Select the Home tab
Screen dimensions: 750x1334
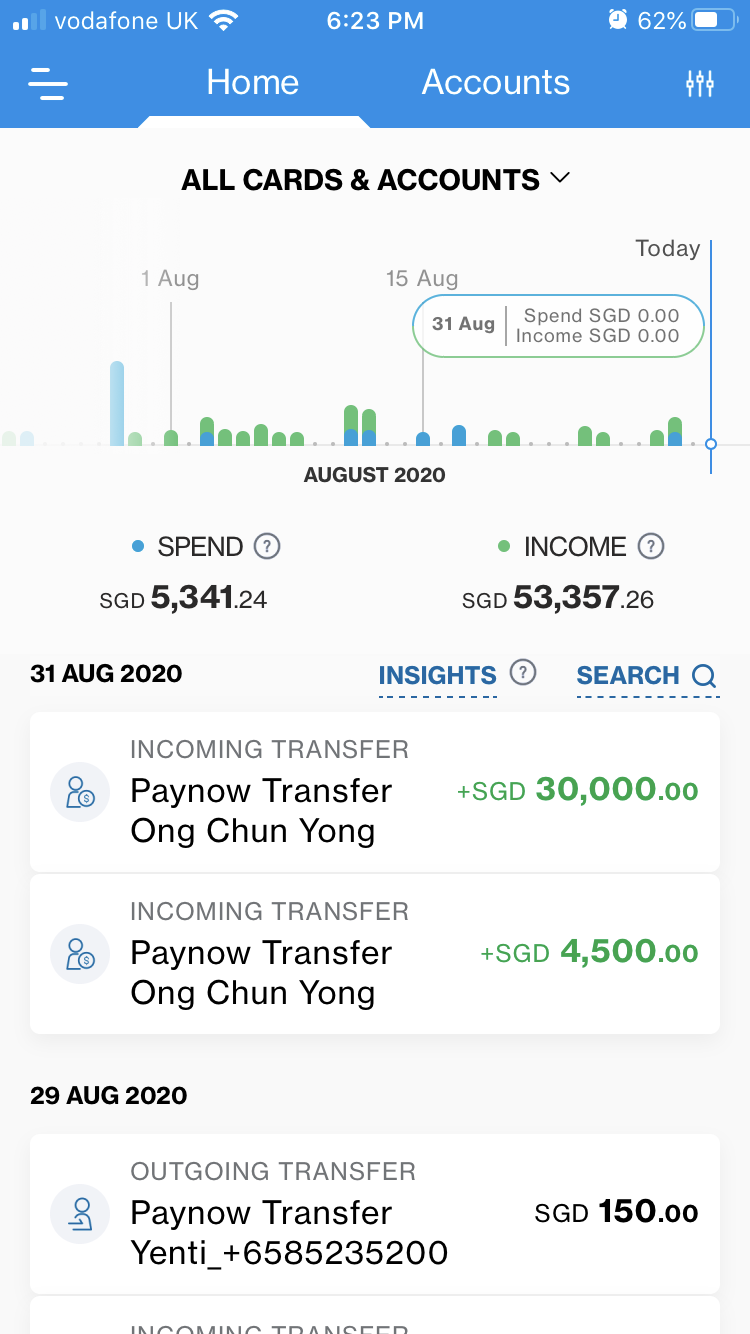252,82
